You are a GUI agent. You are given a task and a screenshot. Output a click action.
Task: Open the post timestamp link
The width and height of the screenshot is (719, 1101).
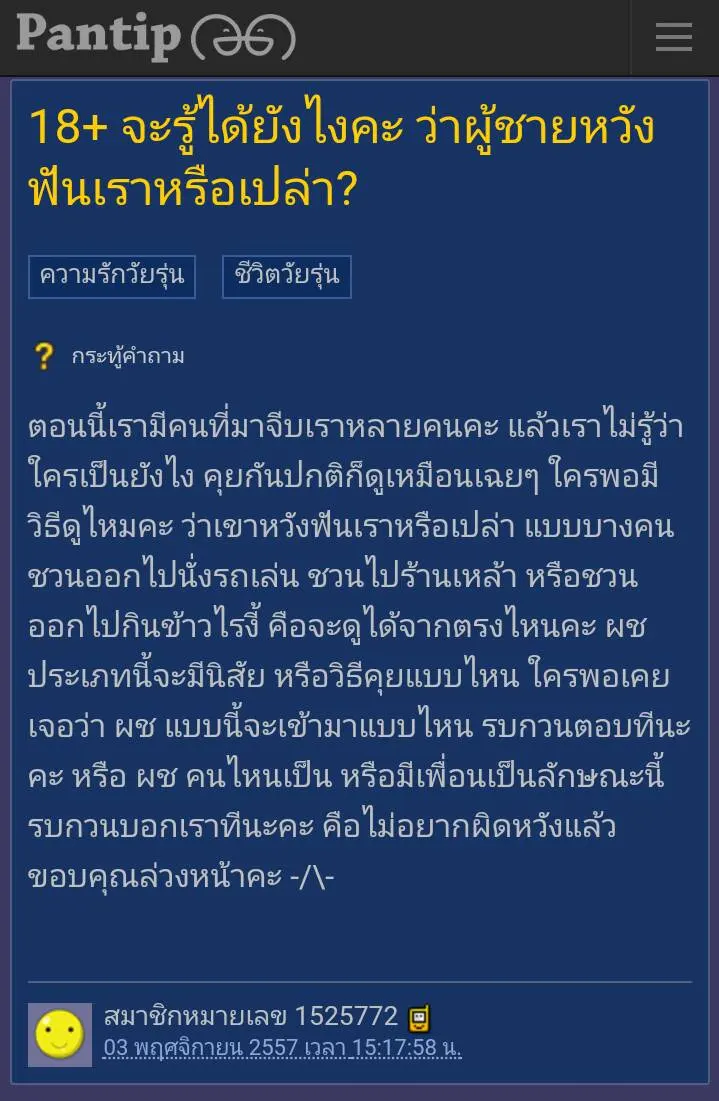click(282, 1048)
